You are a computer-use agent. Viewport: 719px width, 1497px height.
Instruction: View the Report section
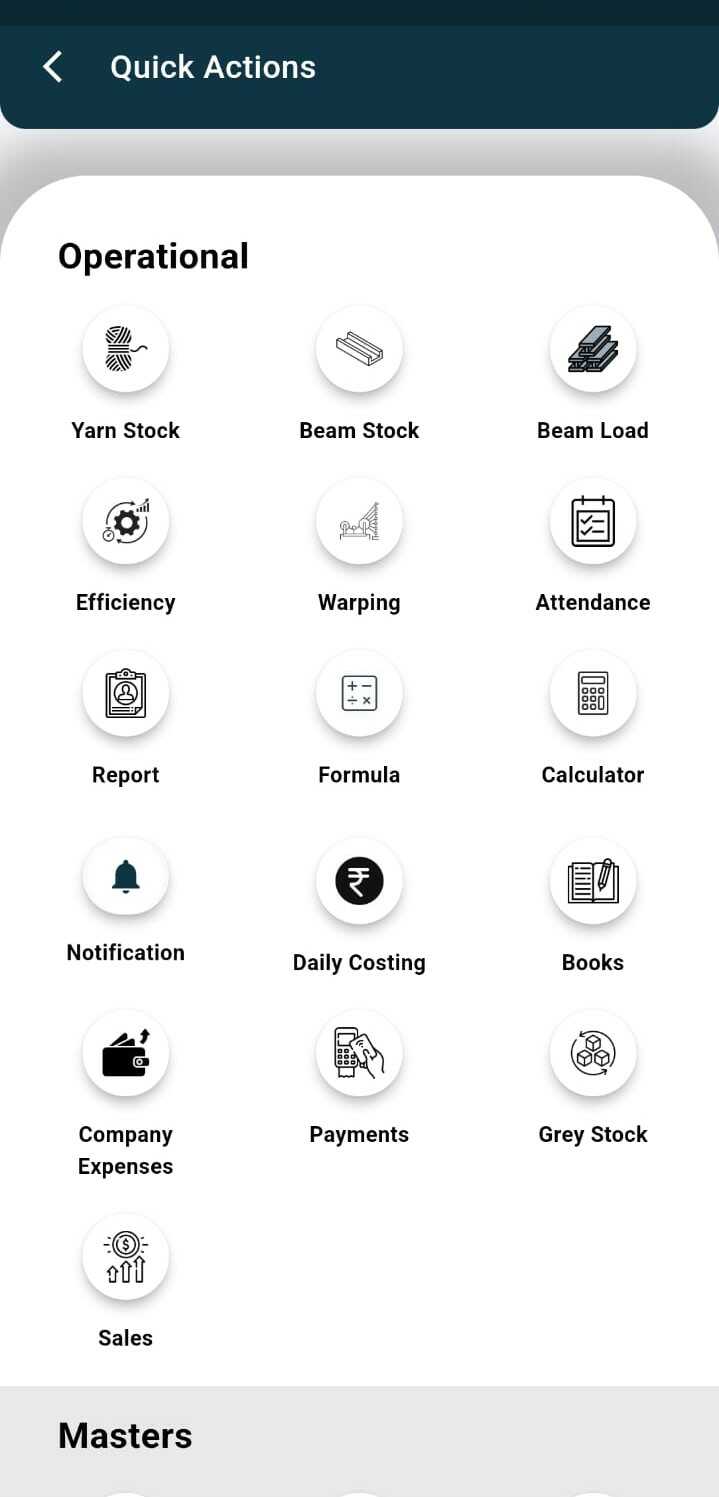pos(125,694)
